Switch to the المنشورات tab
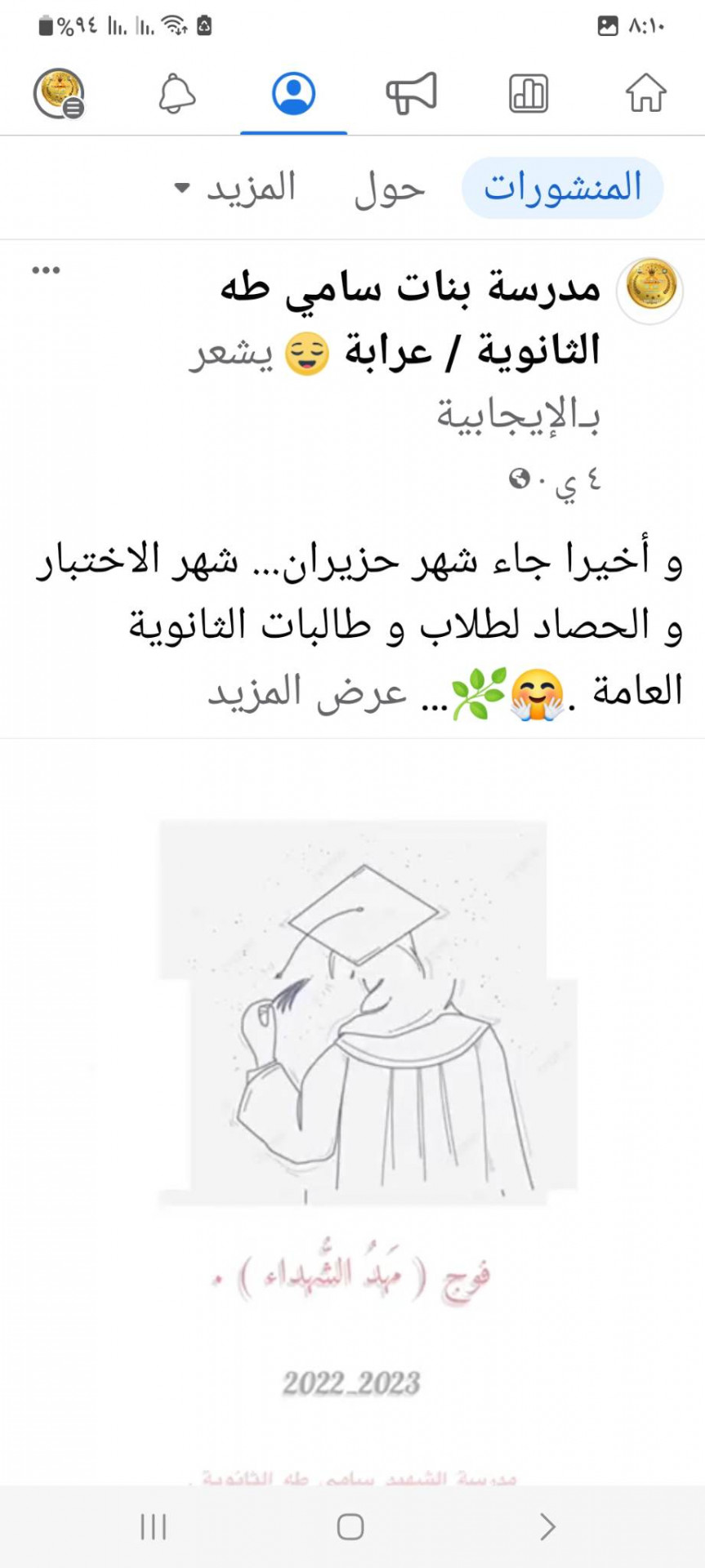 click(562, 189)
